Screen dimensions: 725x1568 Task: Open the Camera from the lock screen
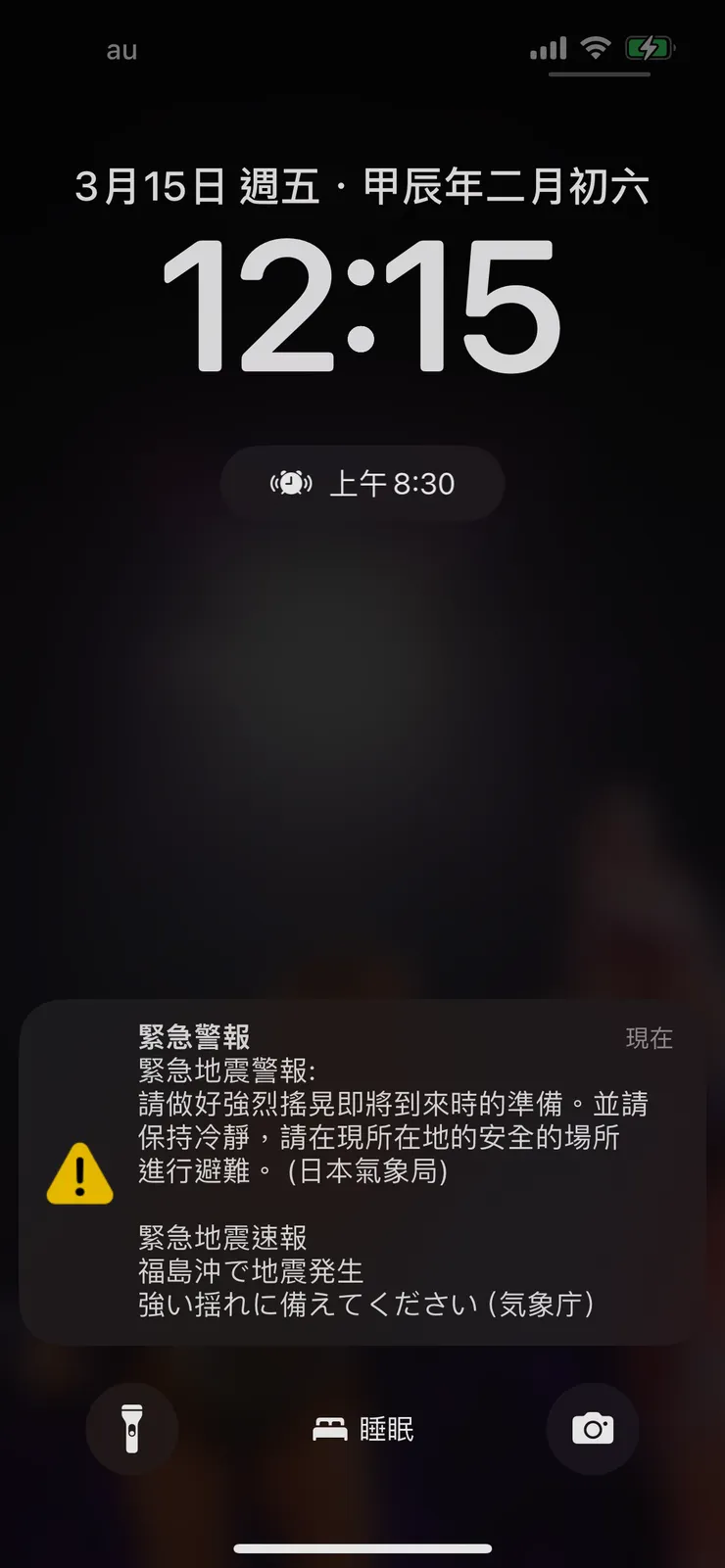(x=593, y=1429)
